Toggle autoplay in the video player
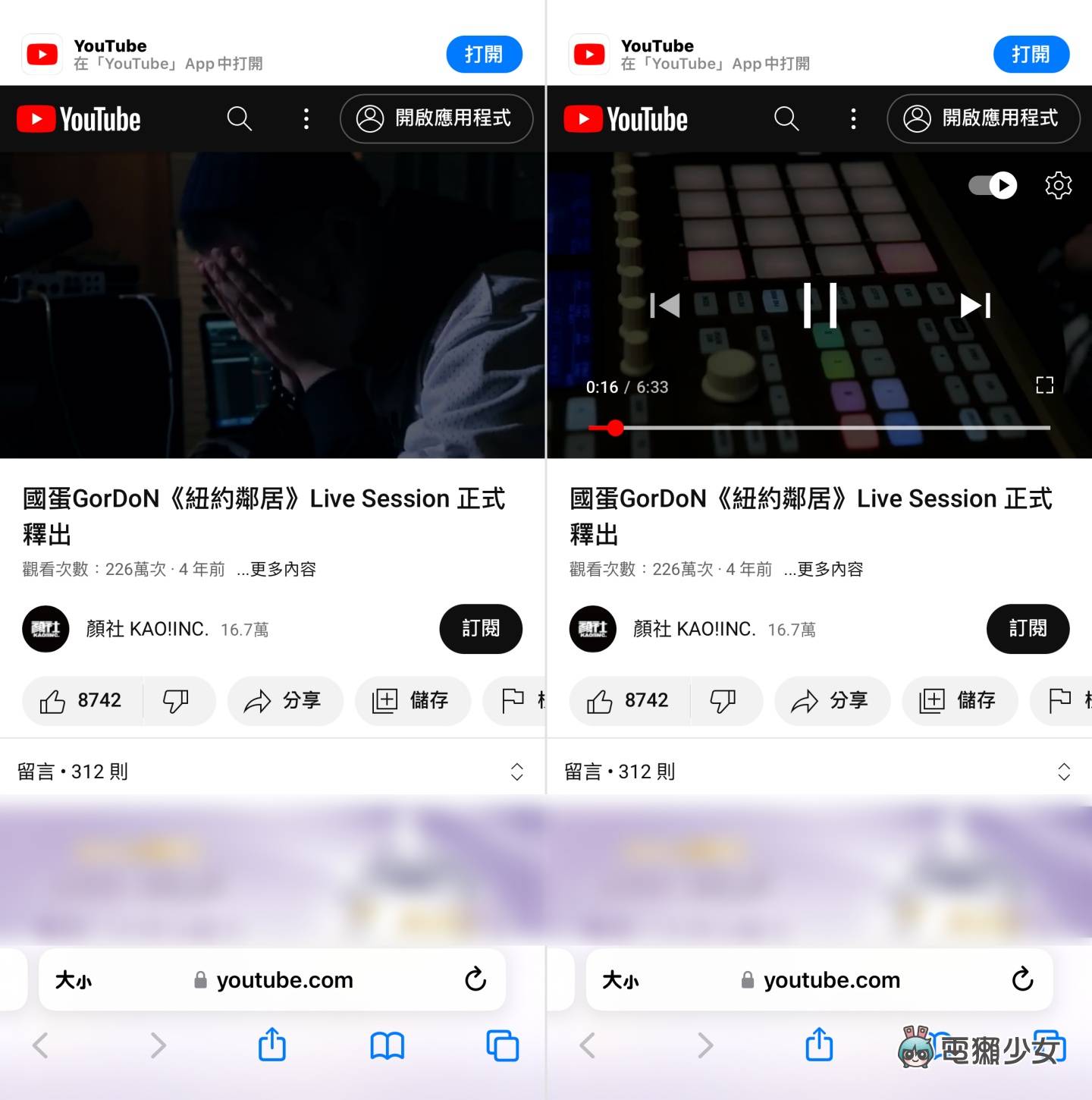The image size is (1092, 1100). click(x=991, y=185)
